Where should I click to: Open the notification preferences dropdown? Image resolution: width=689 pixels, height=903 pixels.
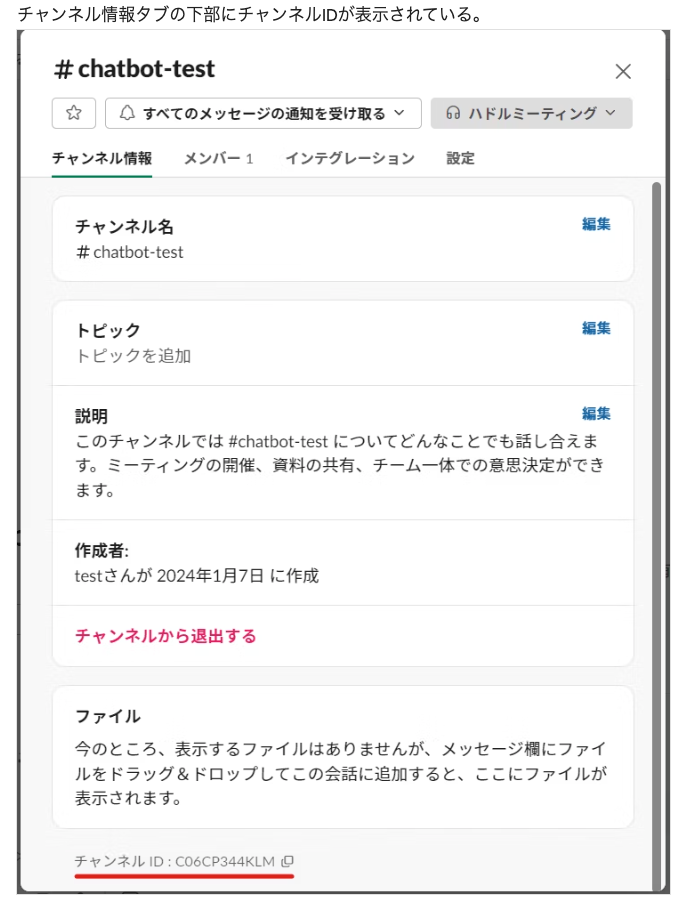coord(263,113)
